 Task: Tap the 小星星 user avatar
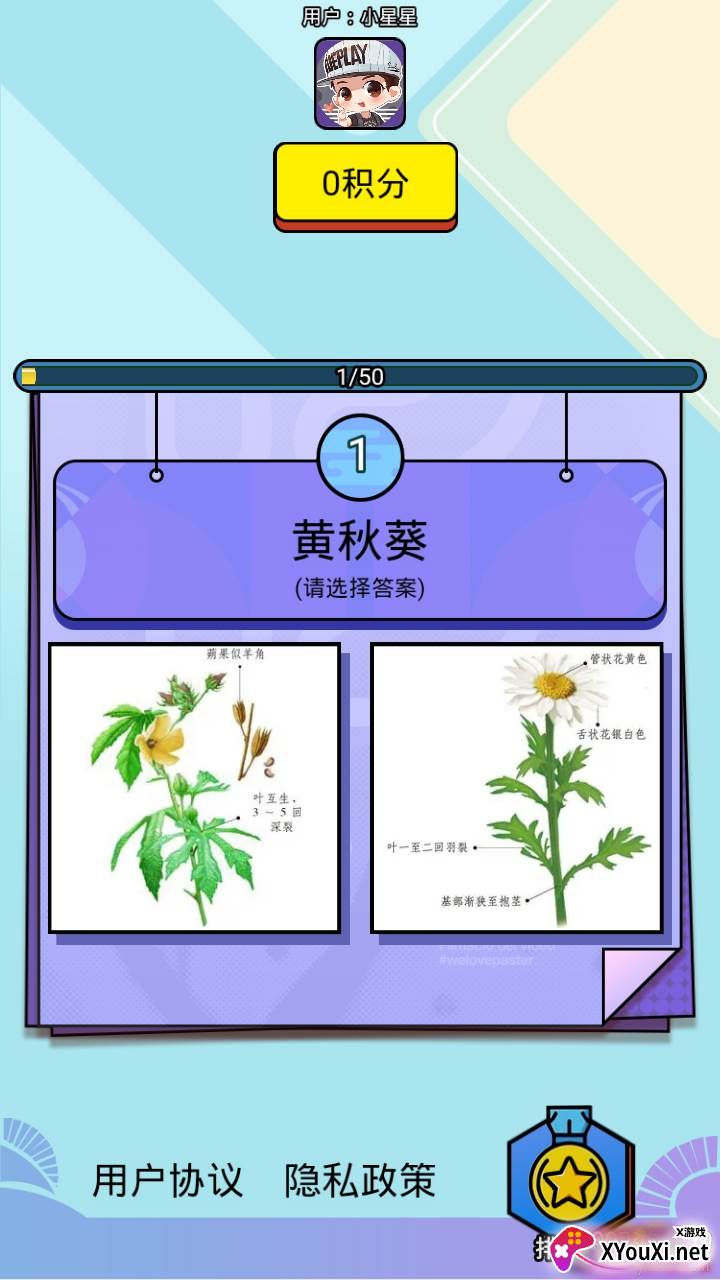[x=360, y=84]
